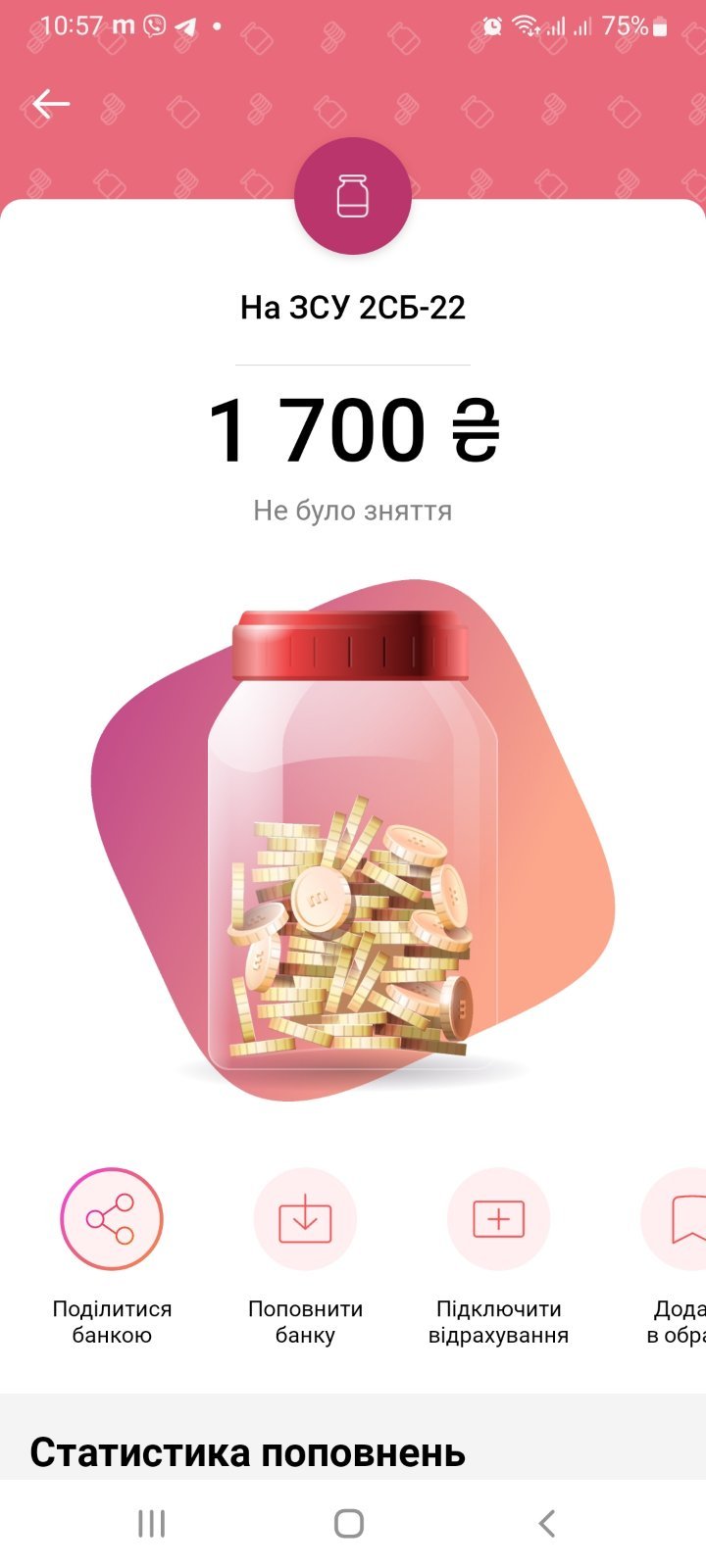This screenshot has height=1568, width=706.
Task: Tap the bookmark action 'Дода в обра'
Action: coord(681,1219)
